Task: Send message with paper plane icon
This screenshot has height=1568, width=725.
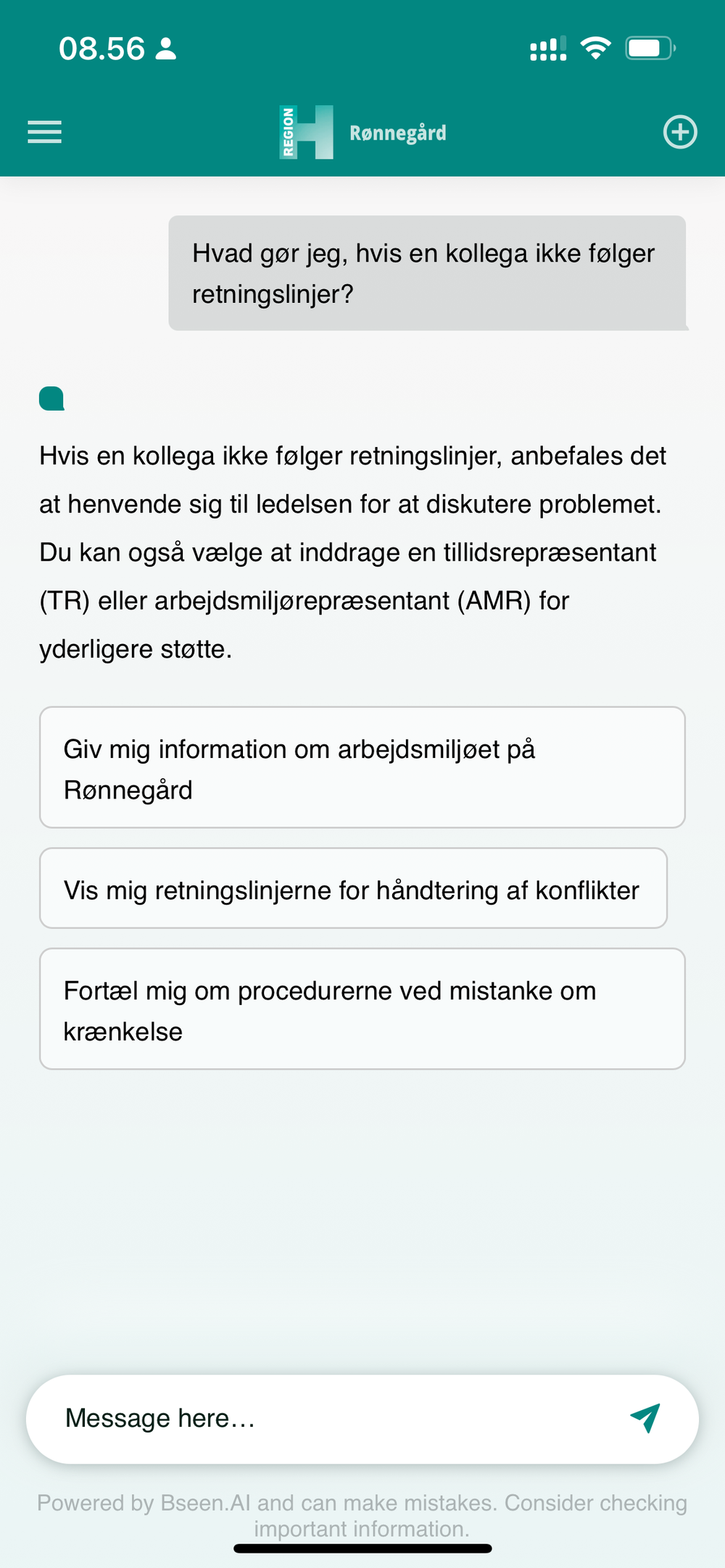Action: [645, 1418]
